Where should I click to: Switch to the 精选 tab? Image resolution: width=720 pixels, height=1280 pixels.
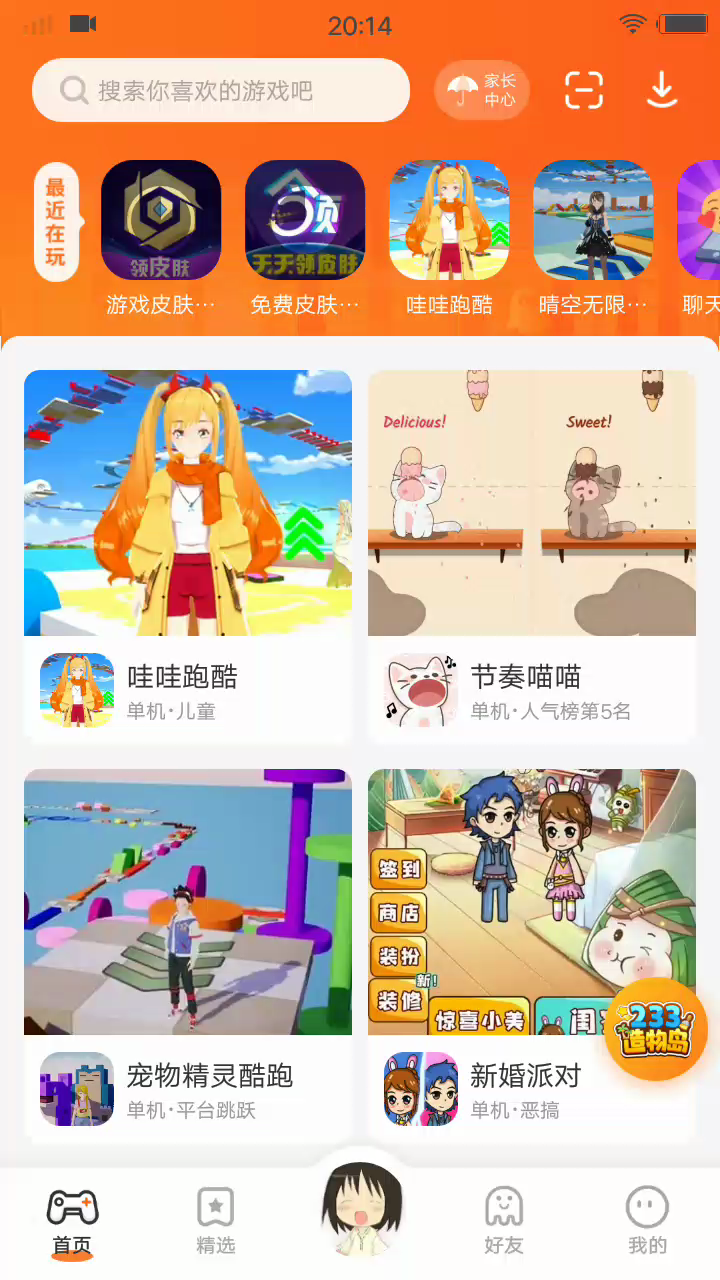[216, 1221]
